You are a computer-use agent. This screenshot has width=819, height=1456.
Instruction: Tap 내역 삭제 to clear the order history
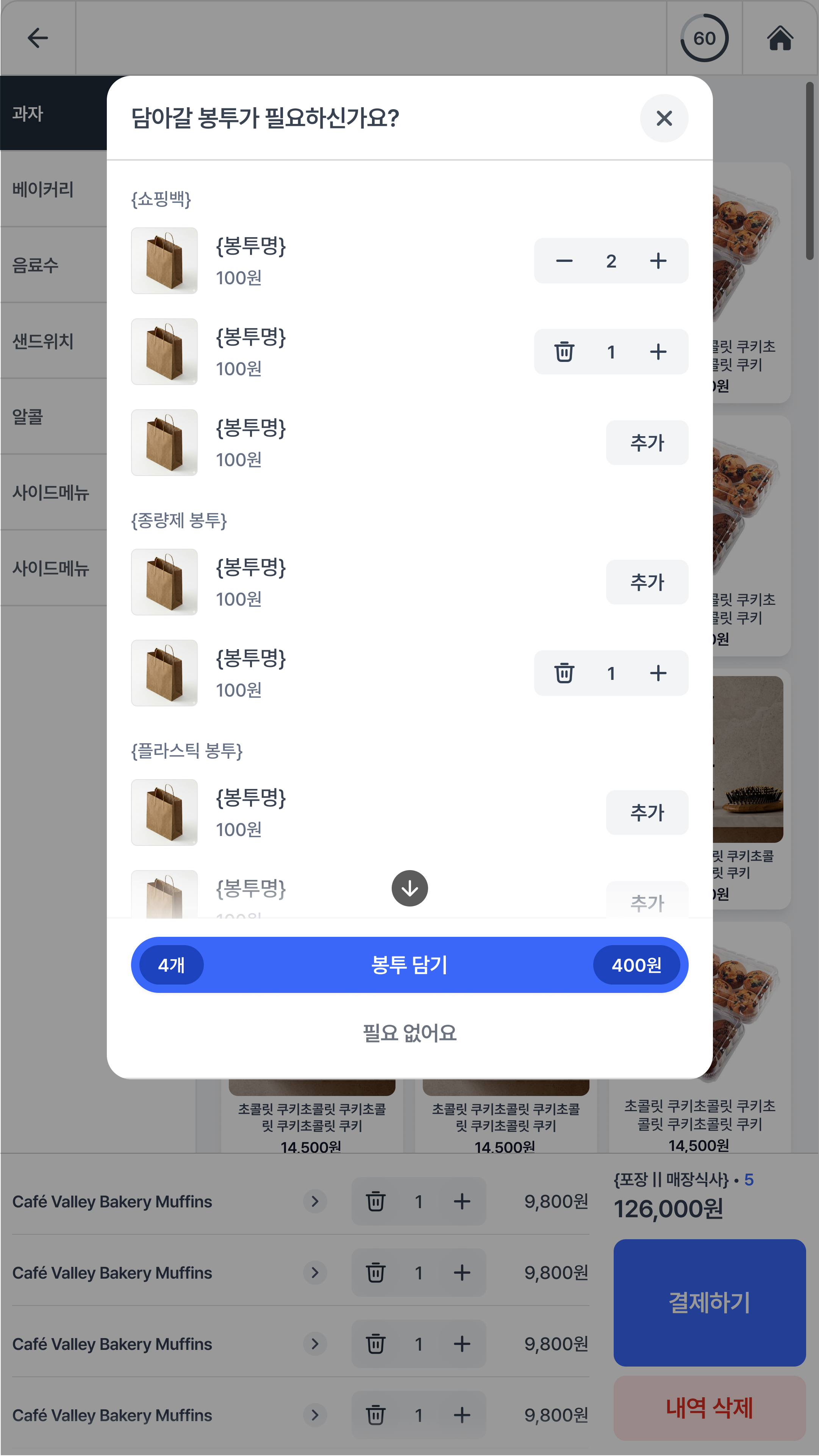coord(709,1407)
